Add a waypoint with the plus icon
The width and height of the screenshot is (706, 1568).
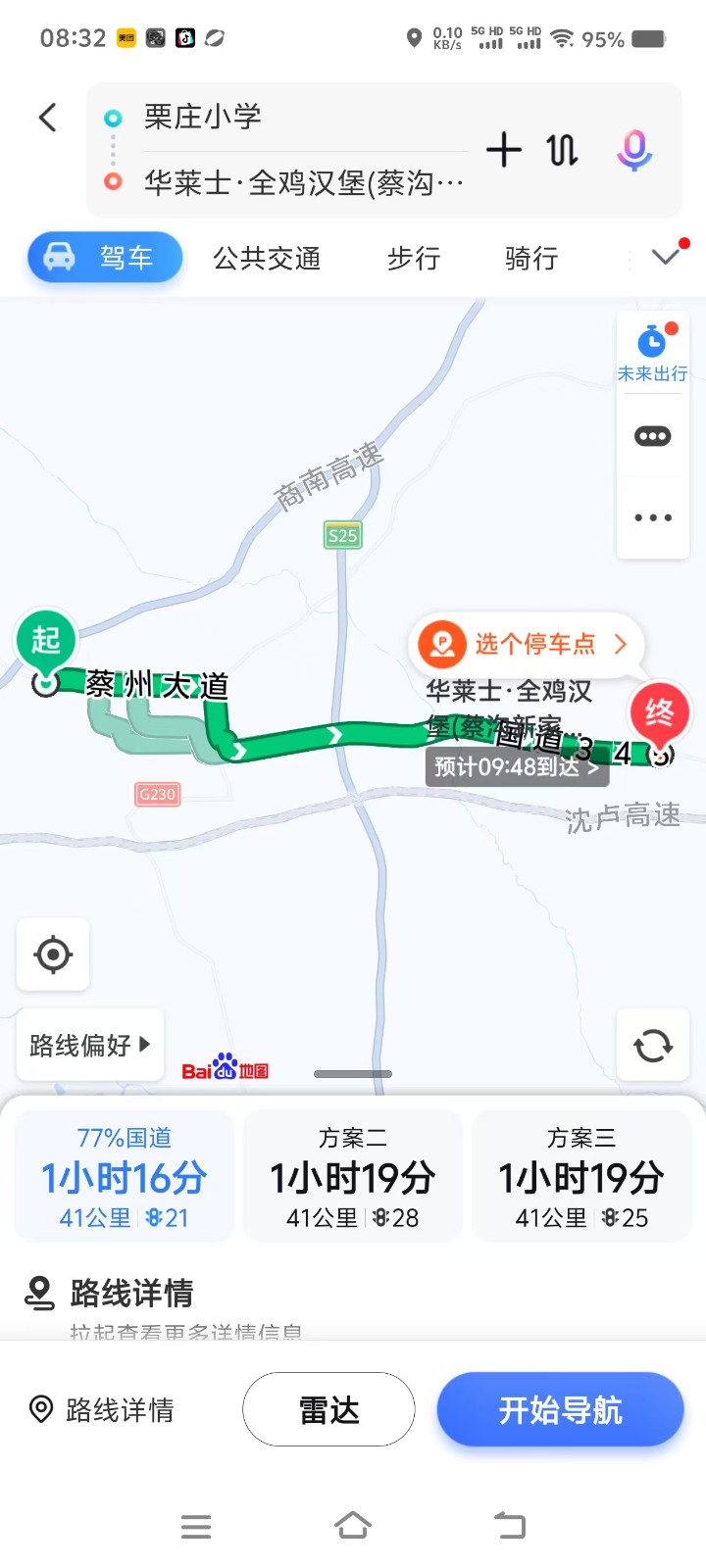[x=504, y=150]
